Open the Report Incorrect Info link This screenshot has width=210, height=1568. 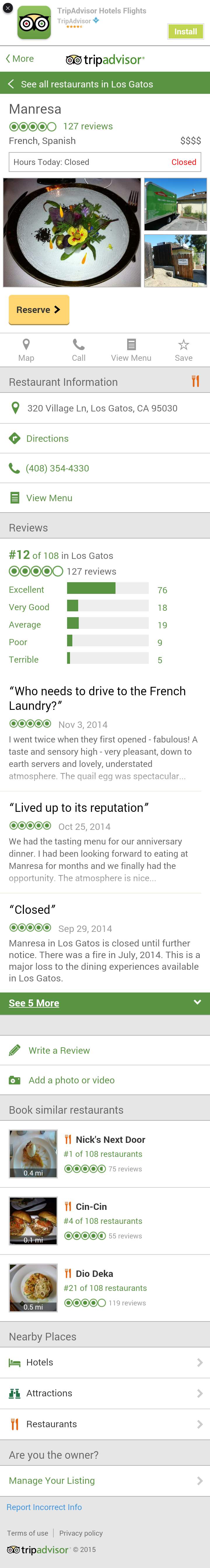click(x=44, y=1507)
